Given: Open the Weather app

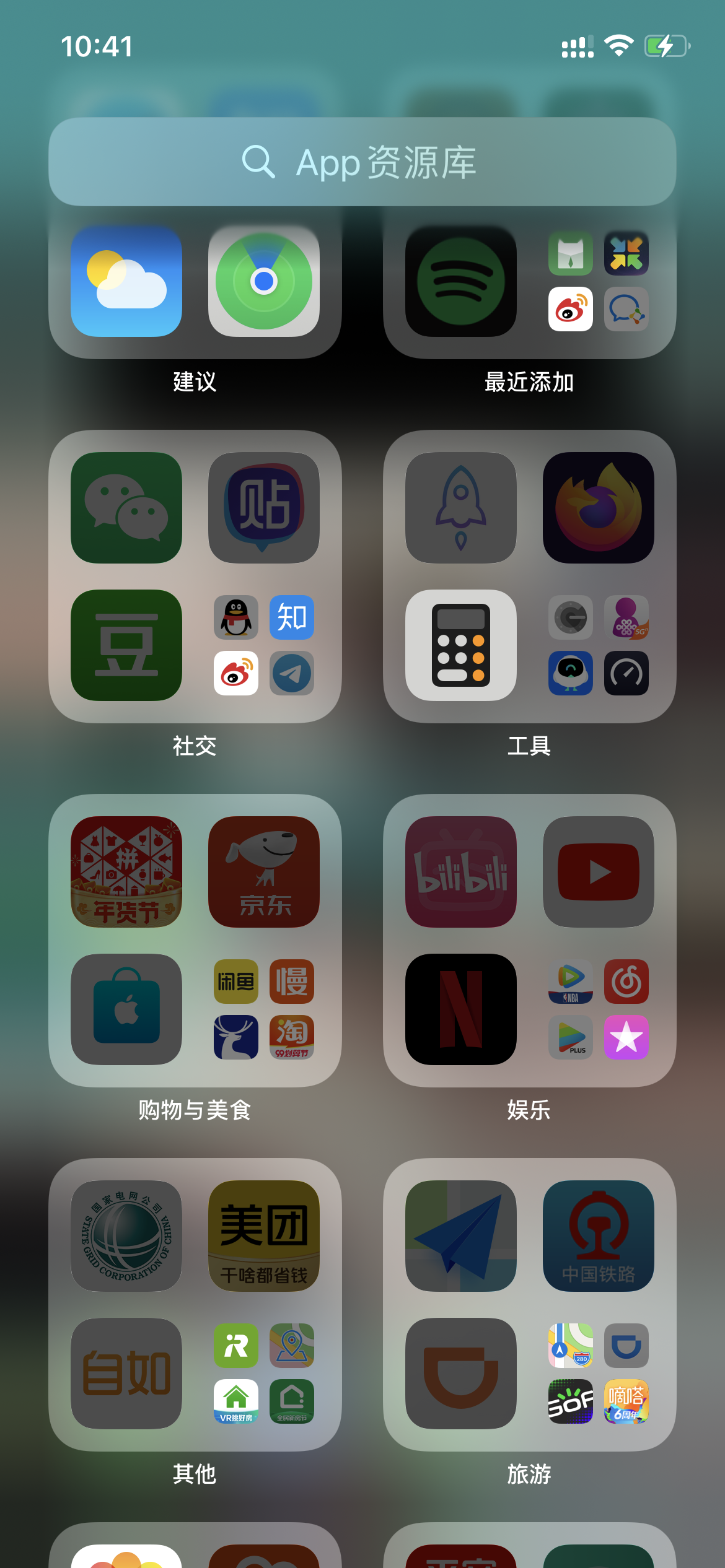Looking at the screenshot, I should tap(126, 281).
